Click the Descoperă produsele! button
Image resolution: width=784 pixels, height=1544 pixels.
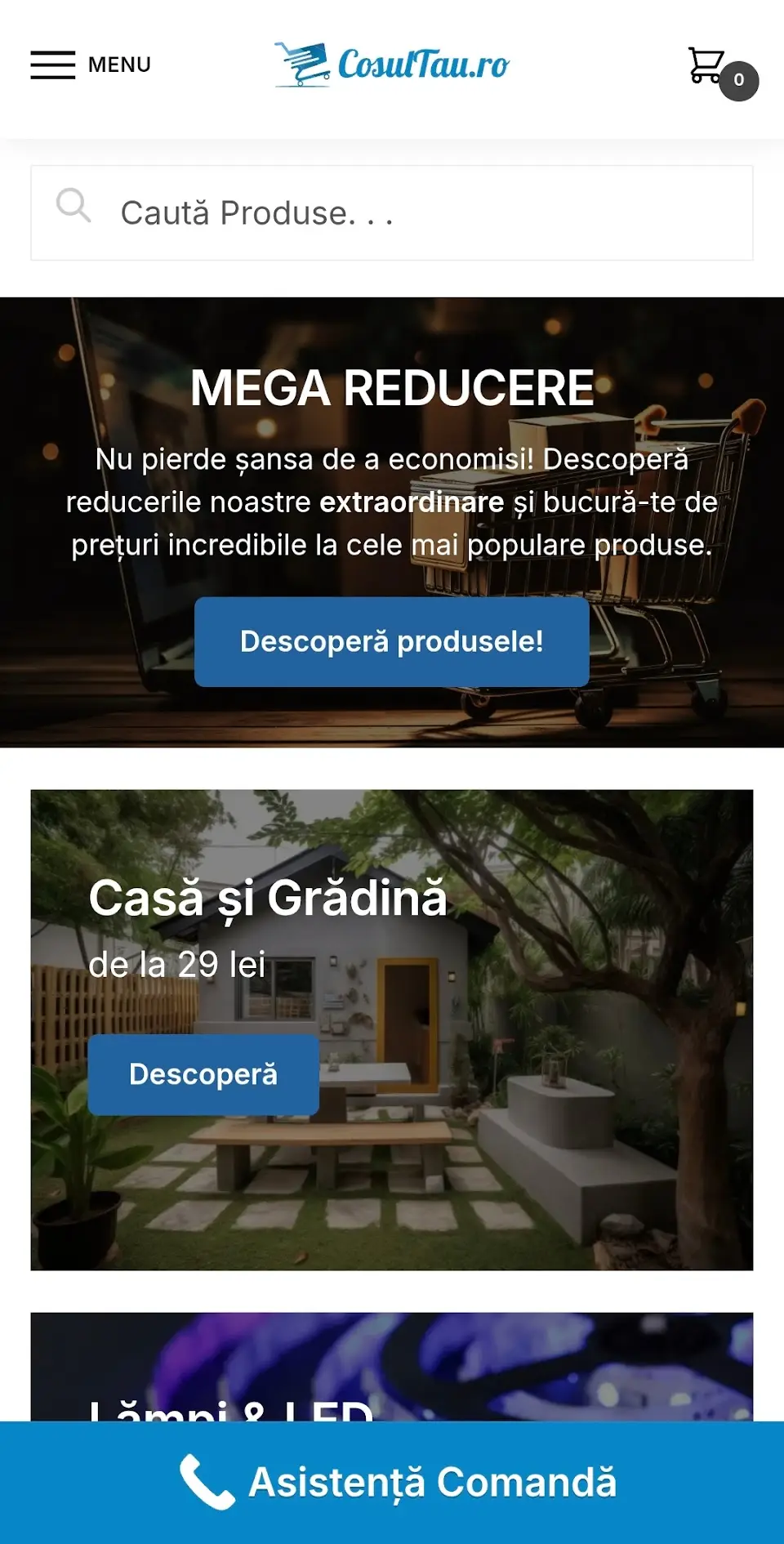(x=391, y=642)
